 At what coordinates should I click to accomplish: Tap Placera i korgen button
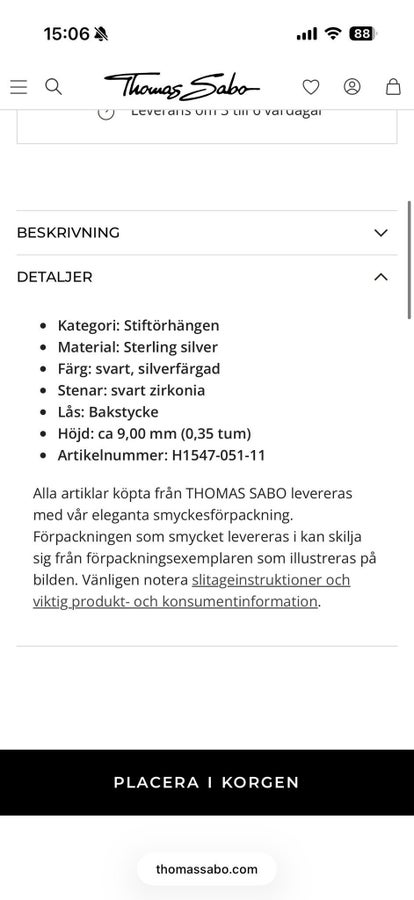click(x=207, y=782)
